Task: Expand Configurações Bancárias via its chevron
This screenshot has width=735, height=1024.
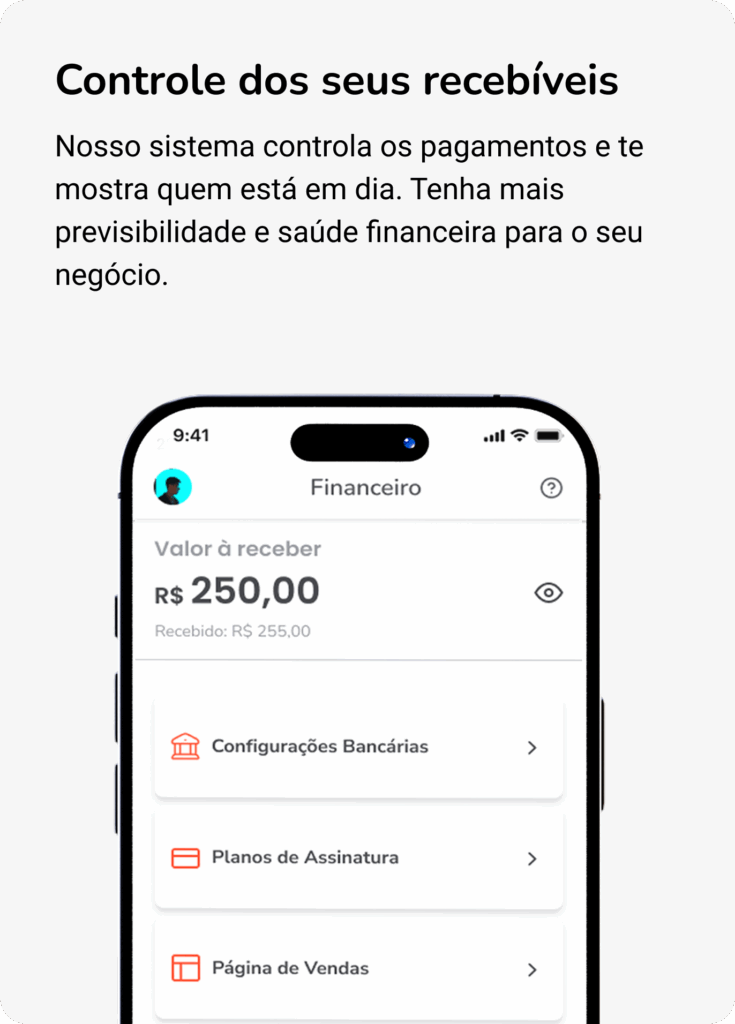Action: pyautogui.click(x=533, y=746)
